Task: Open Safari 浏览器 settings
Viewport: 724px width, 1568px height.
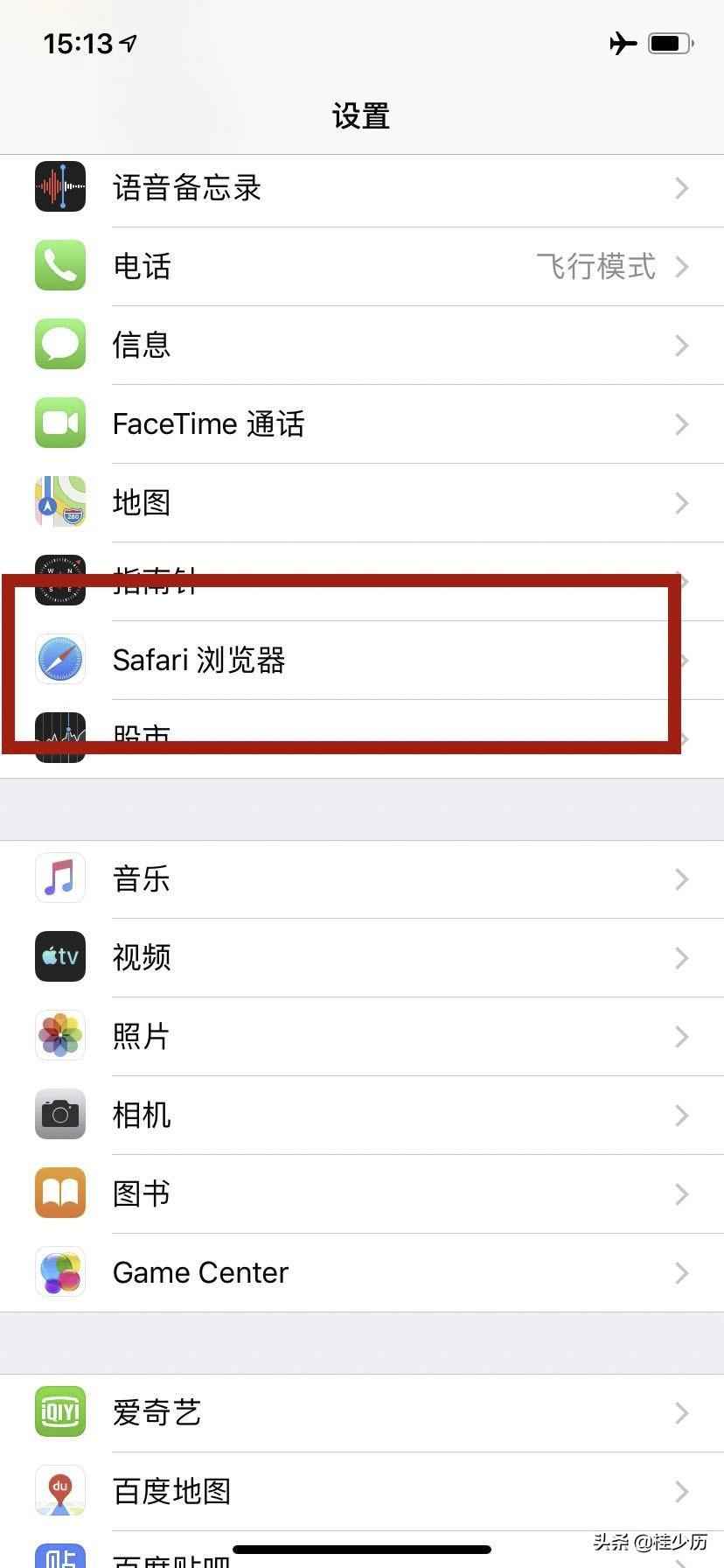Action: pyautogui.click(x=362, y=661)
